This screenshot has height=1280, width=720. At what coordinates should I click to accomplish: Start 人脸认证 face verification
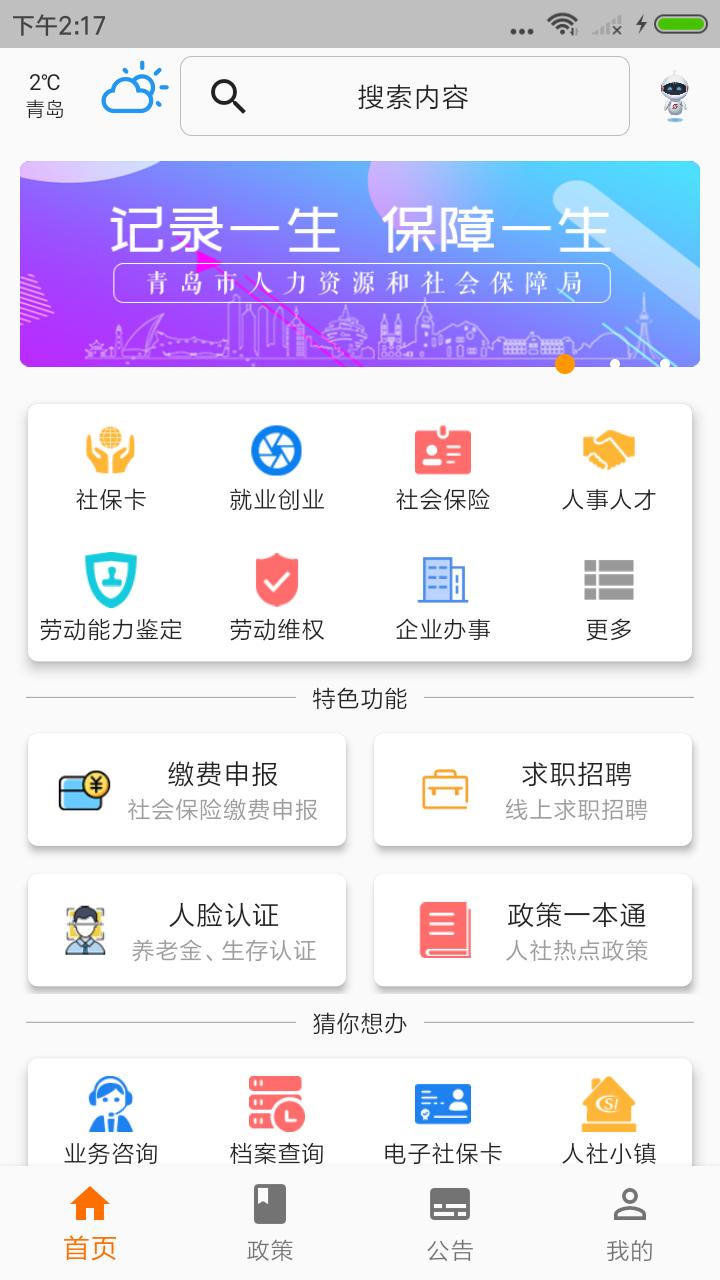[187, 930]
